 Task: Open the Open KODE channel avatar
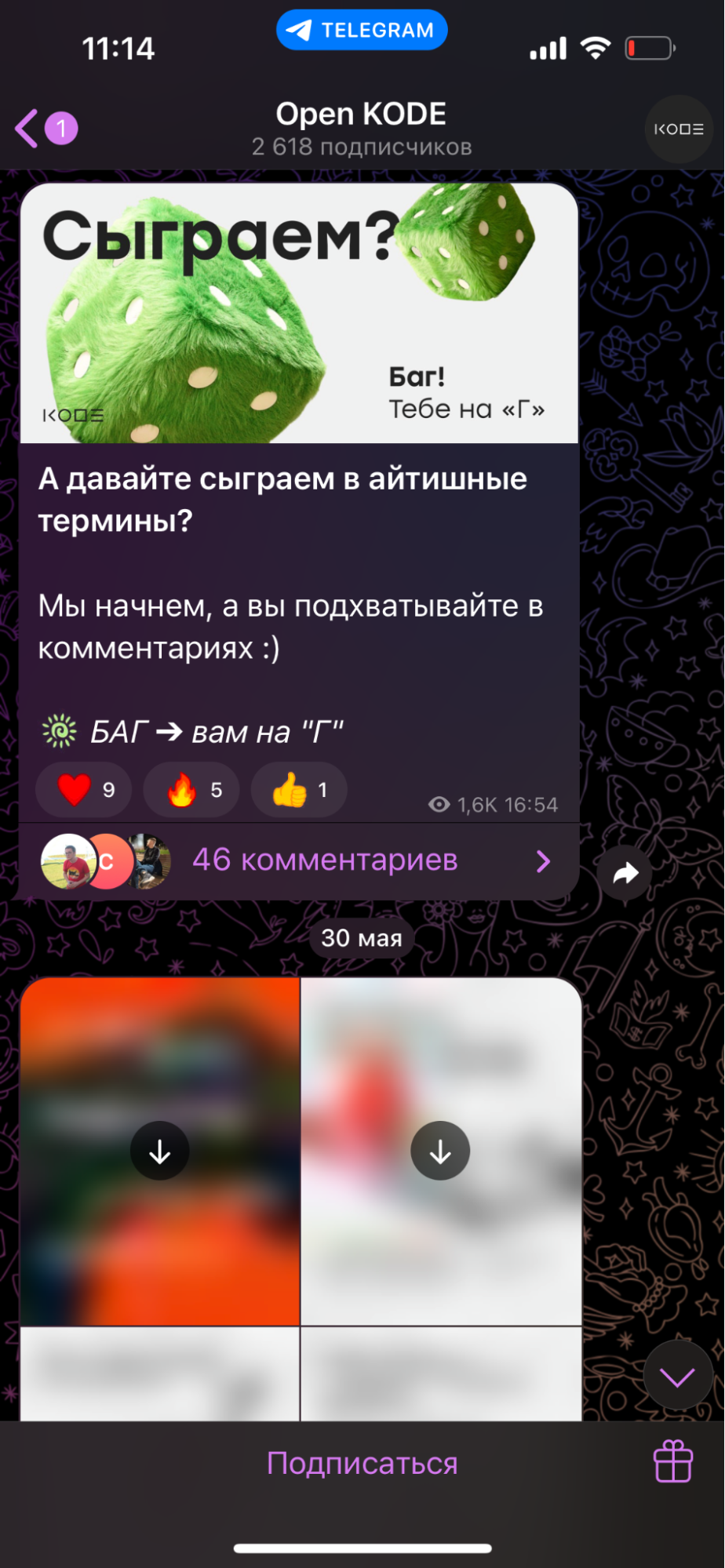678,129
